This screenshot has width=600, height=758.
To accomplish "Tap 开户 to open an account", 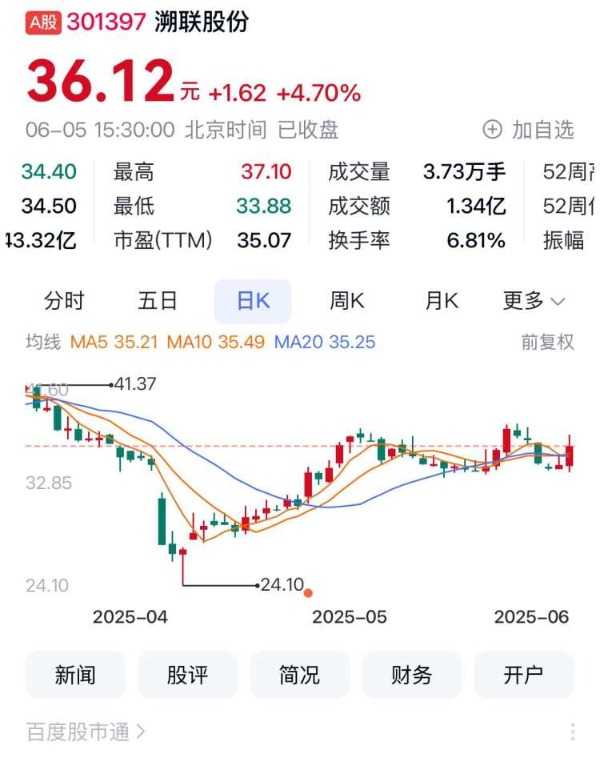I will click(x=523, y=674).
